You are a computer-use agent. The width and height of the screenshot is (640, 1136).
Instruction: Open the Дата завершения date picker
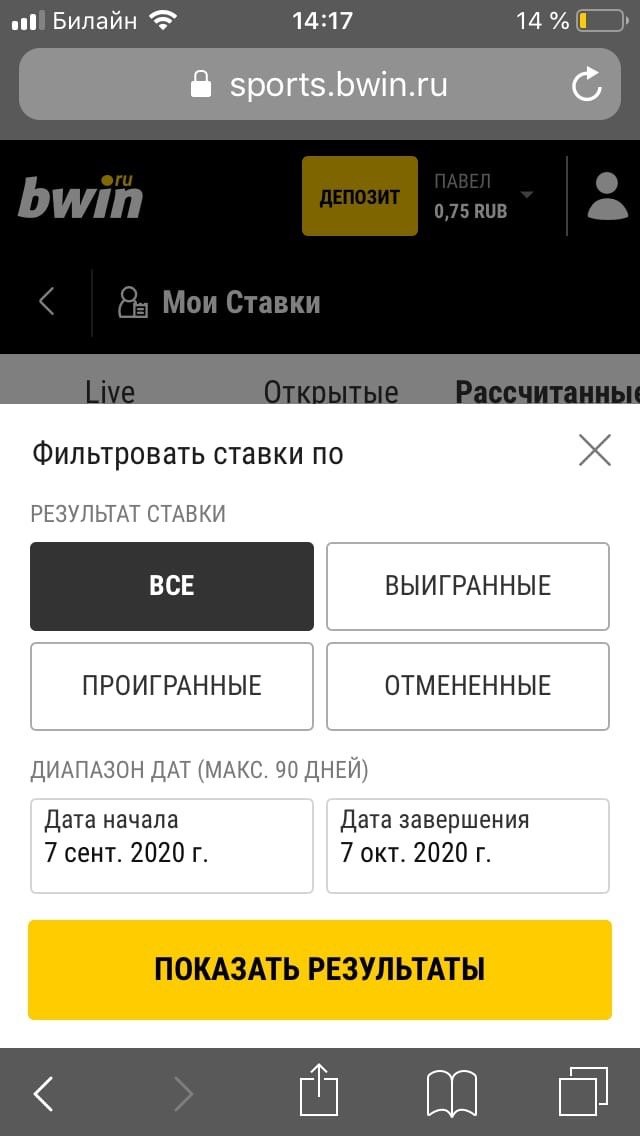(468, 845)
